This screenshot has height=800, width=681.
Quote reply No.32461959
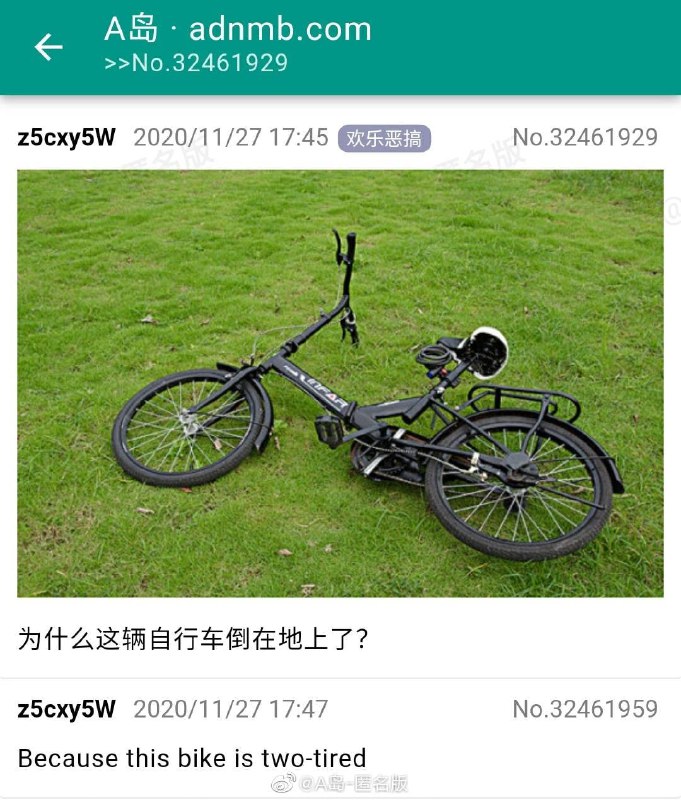click(x=585, y=709)
